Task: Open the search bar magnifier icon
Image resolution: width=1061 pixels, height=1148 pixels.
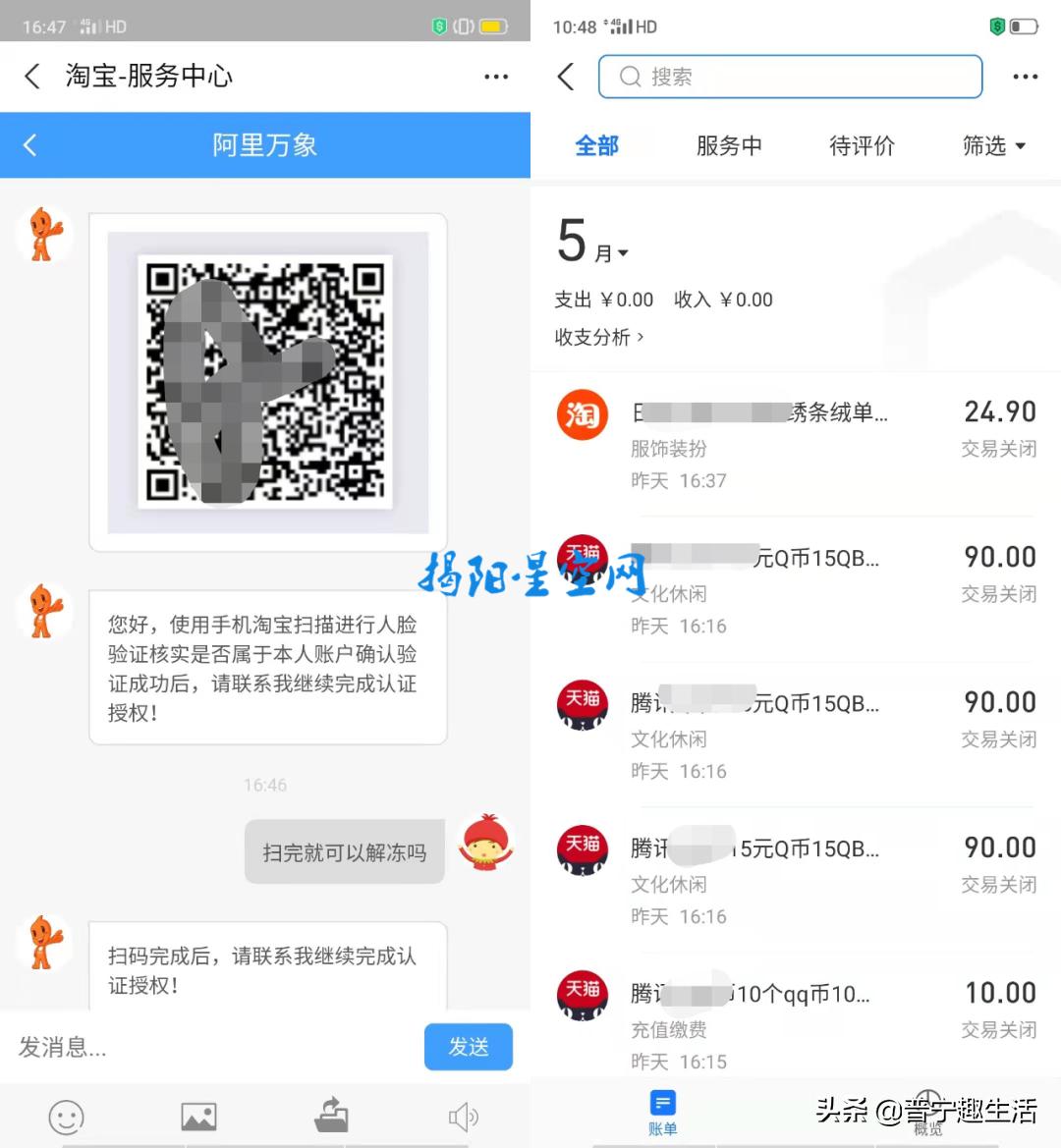Action: click(x=630, y=77)
